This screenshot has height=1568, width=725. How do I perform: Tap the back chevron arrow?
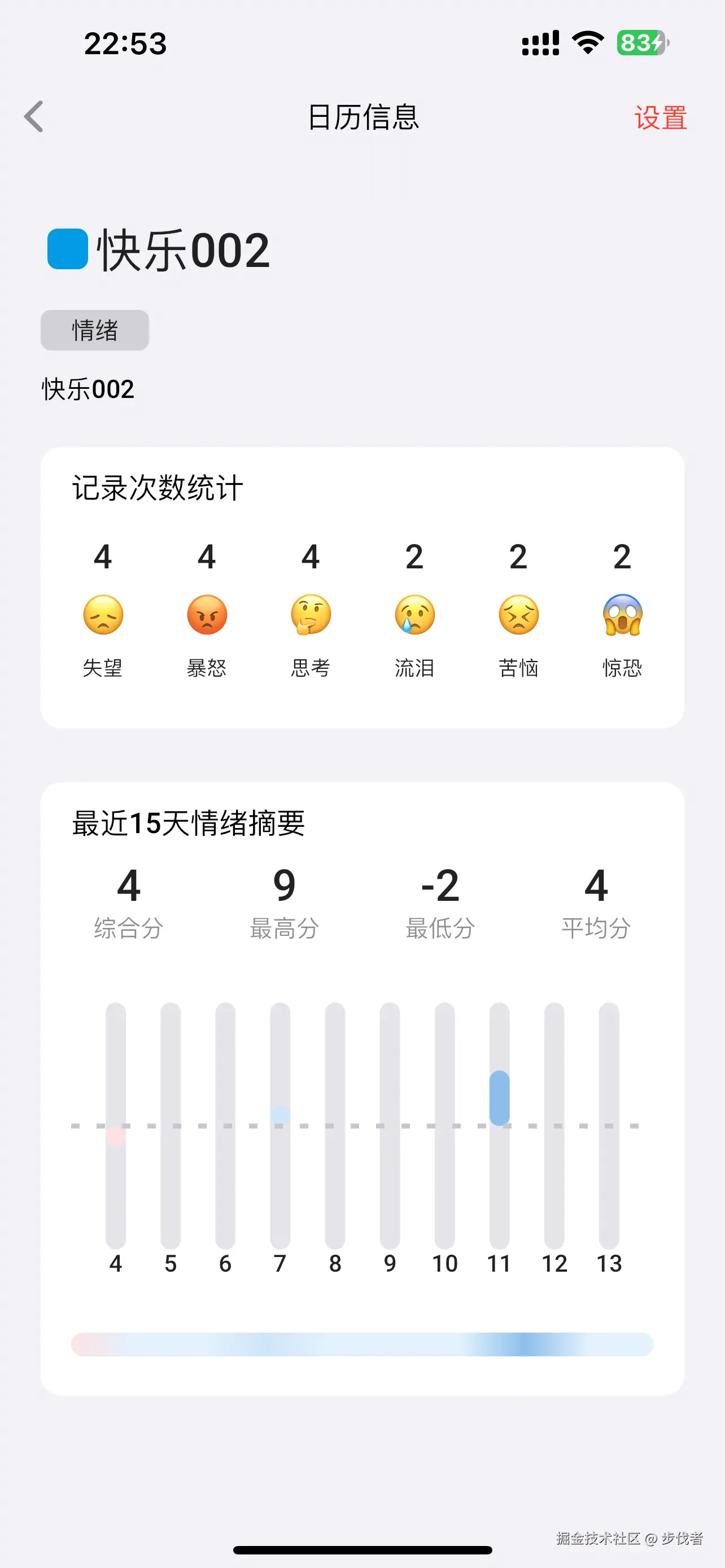(34, 117)
